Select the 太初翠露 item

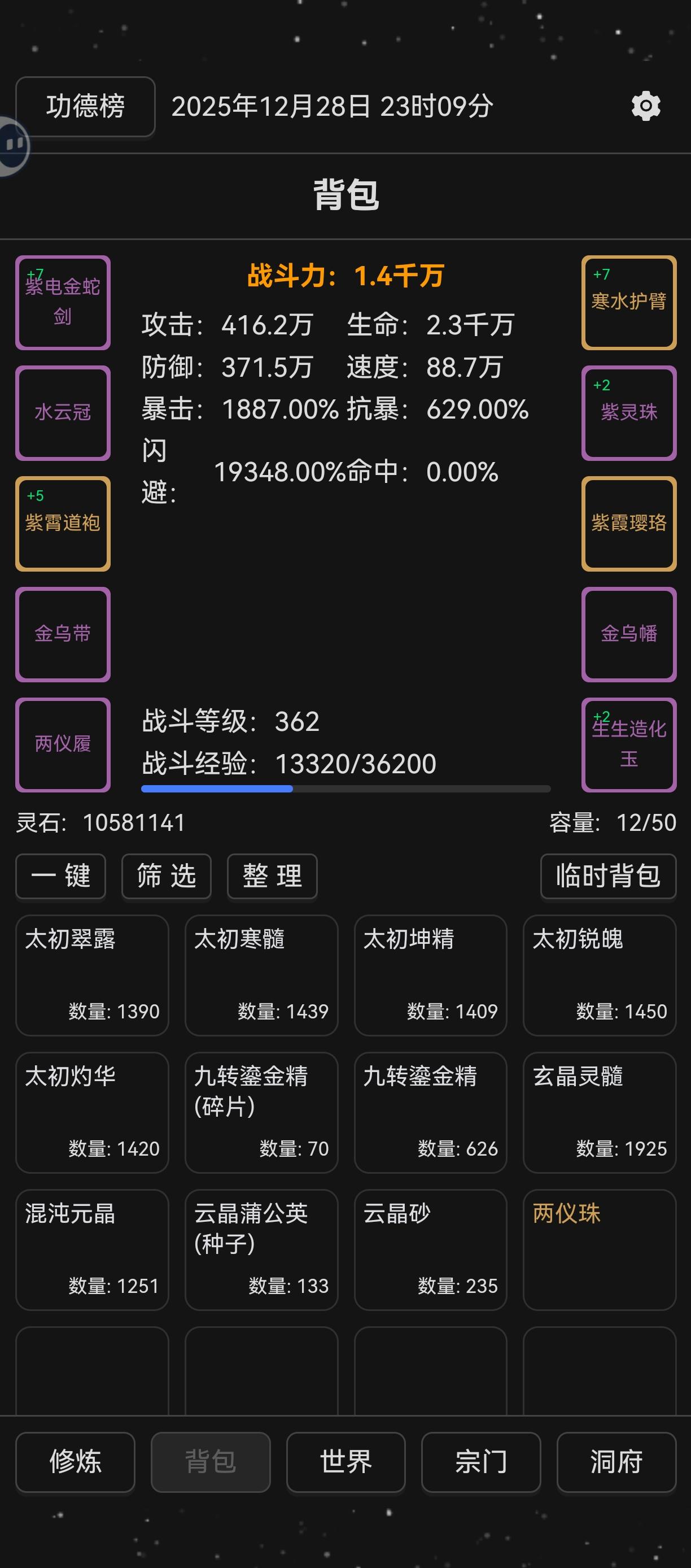coord(92,975)
